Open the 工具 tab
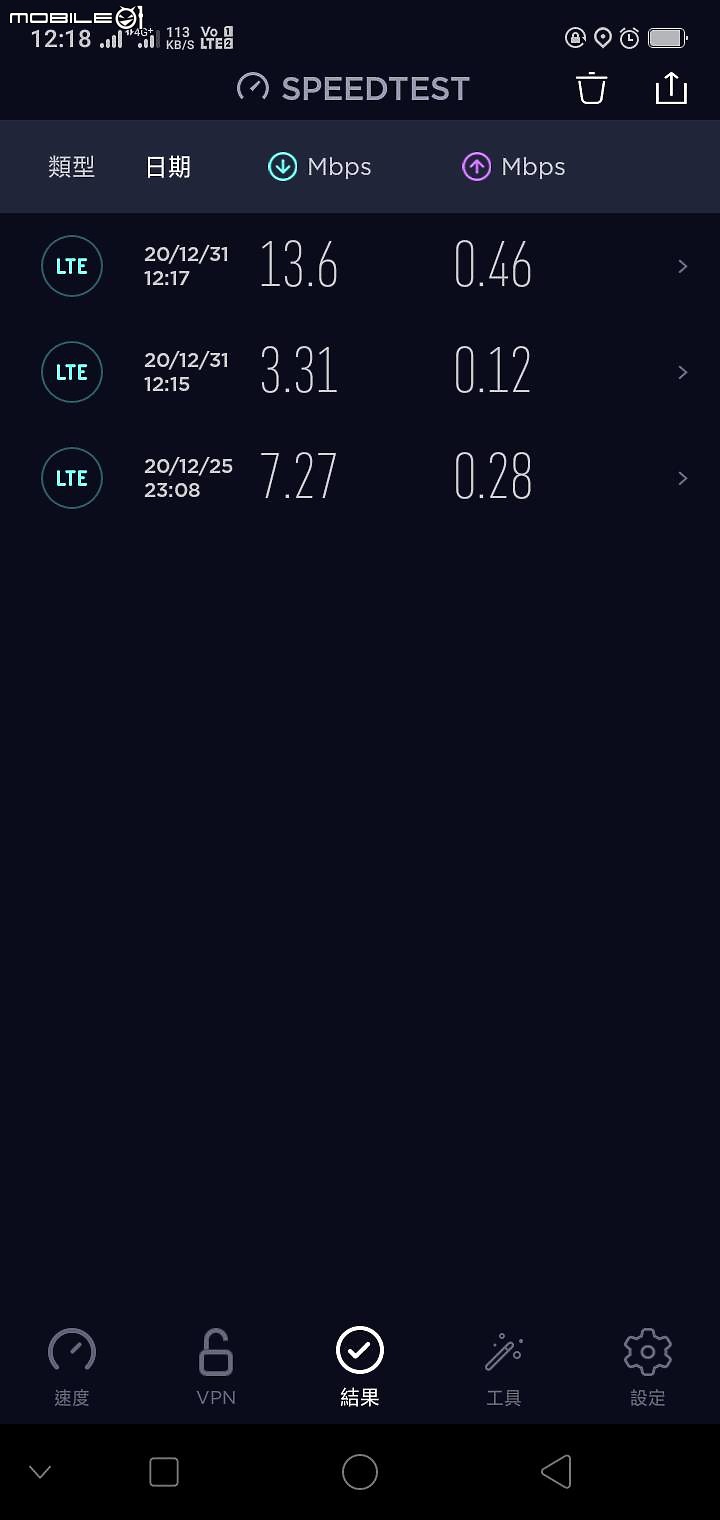Viewport: 720px width, 1520px height. pyautogui.click(x=504, y=1367)
